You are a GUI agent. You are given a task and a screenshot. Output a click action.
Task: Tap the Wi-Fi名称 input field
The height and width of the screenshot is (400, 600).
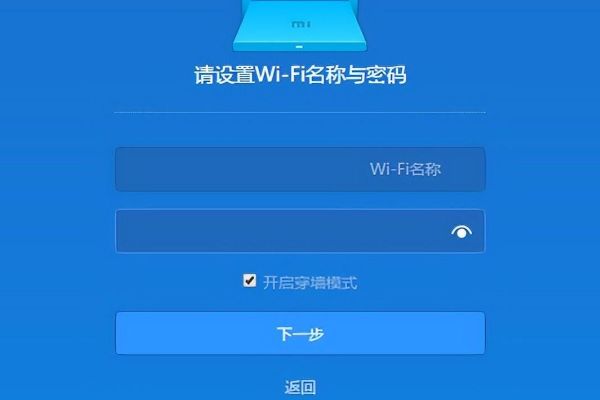click(300, 169)
